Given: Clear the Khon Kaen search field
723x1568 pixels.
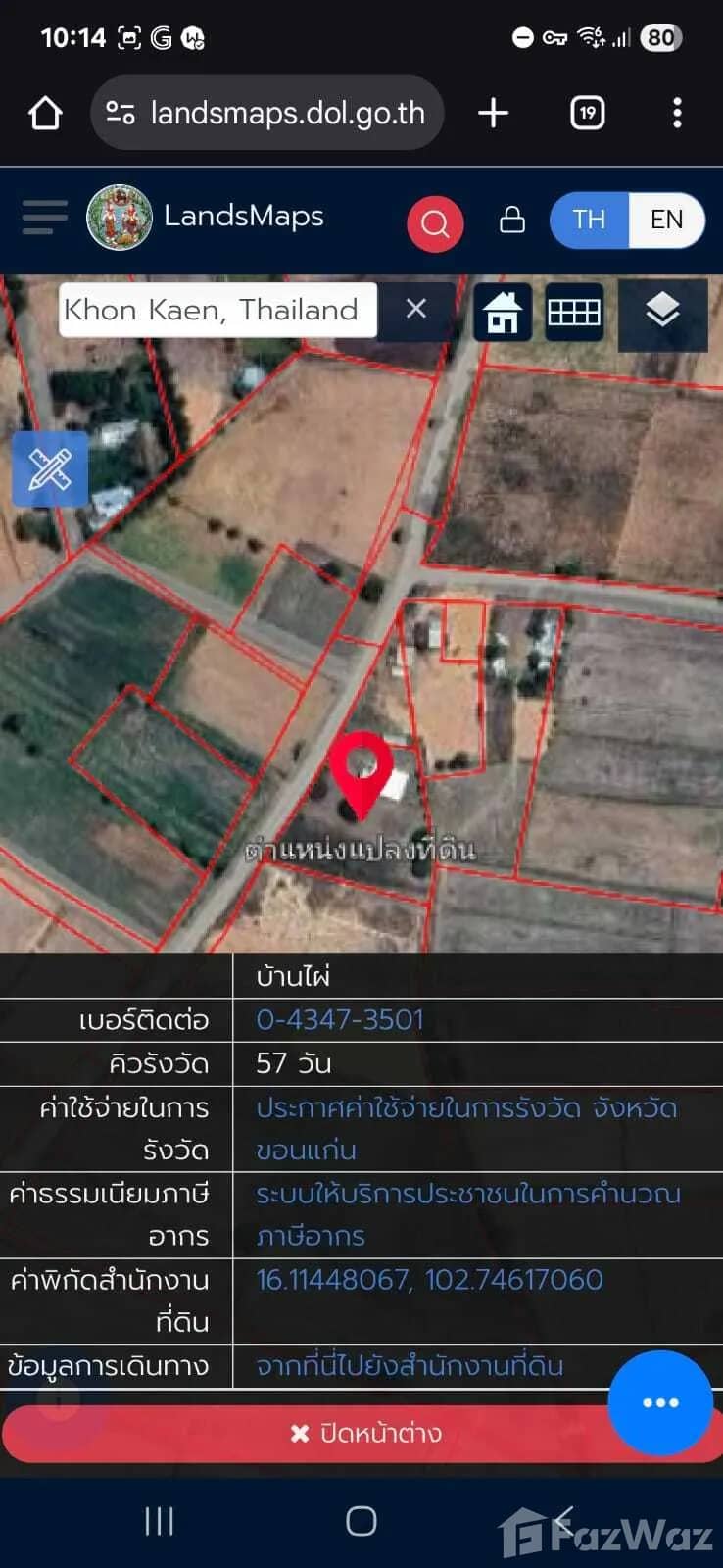Looking at the screenshot, I should (x=416, y=310).
